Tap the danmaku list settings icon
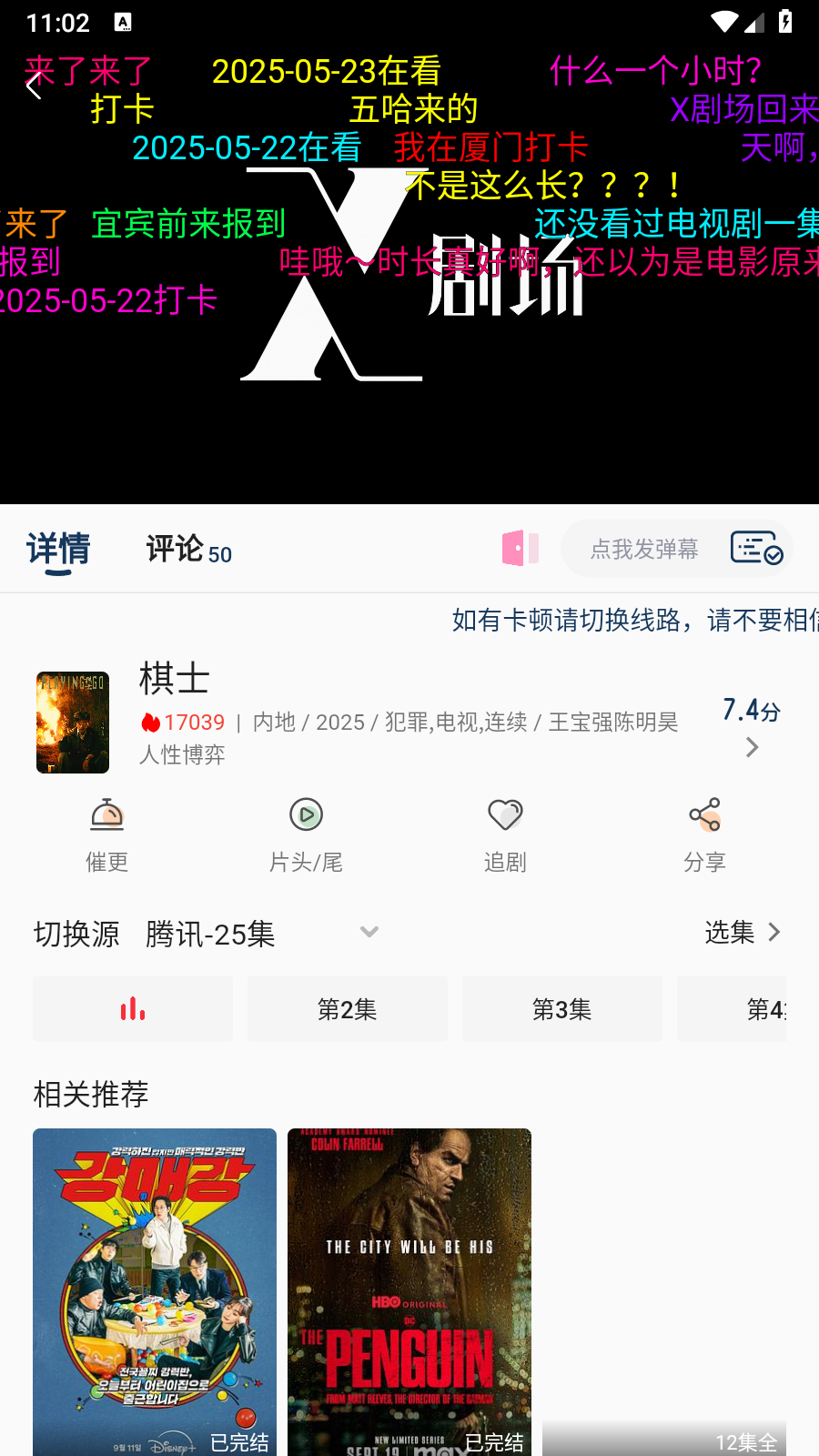This screenshot has height=1456, width=819. [755, 547]
